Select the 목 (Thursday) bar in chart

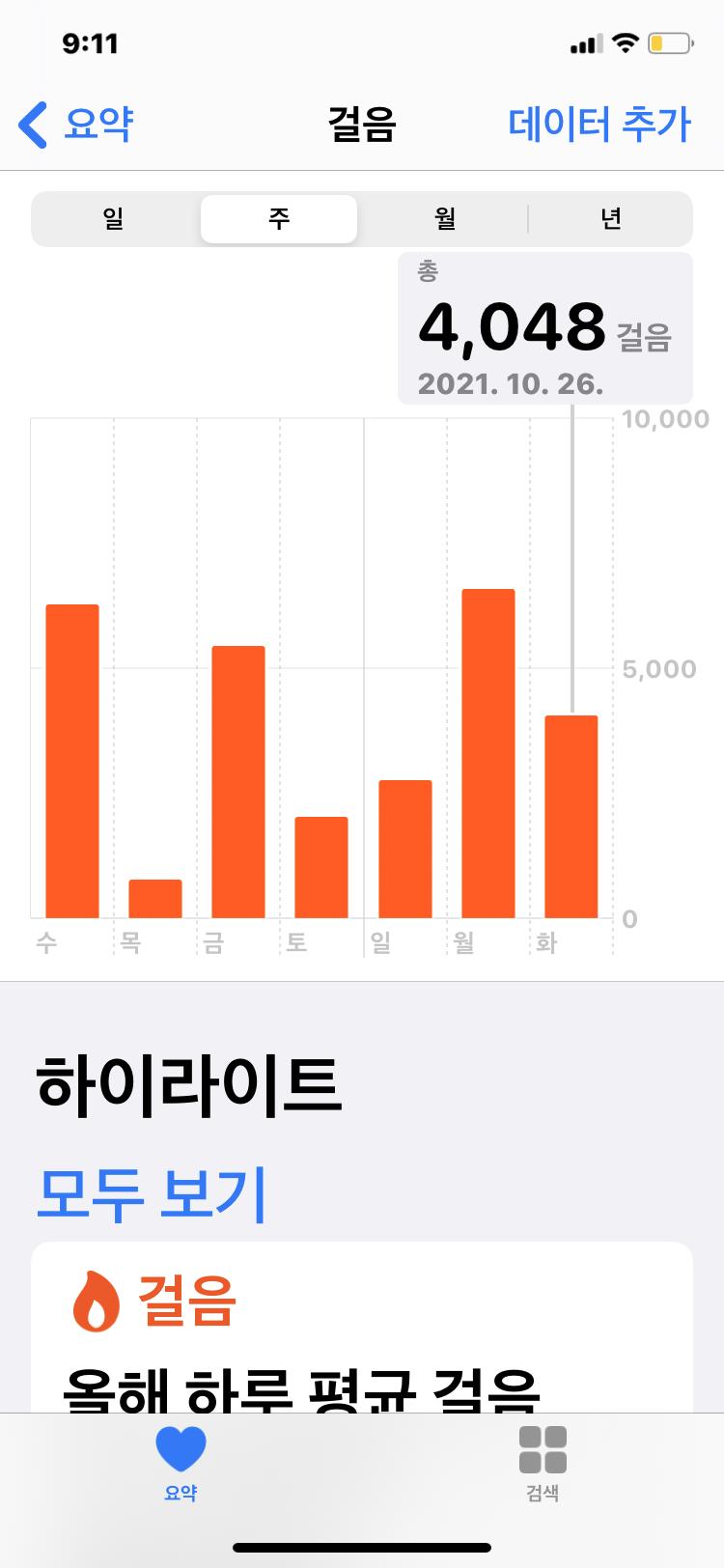[x=155, y=898]
